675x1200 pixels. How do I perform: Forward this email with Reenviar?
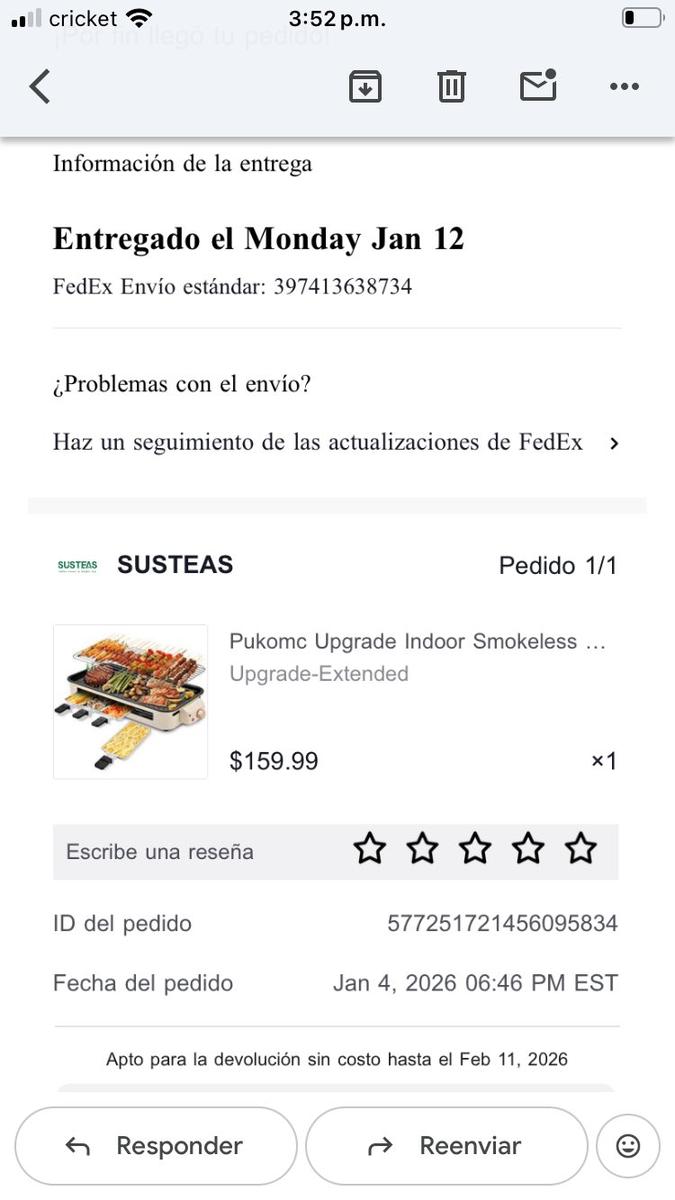(446, 1146)
